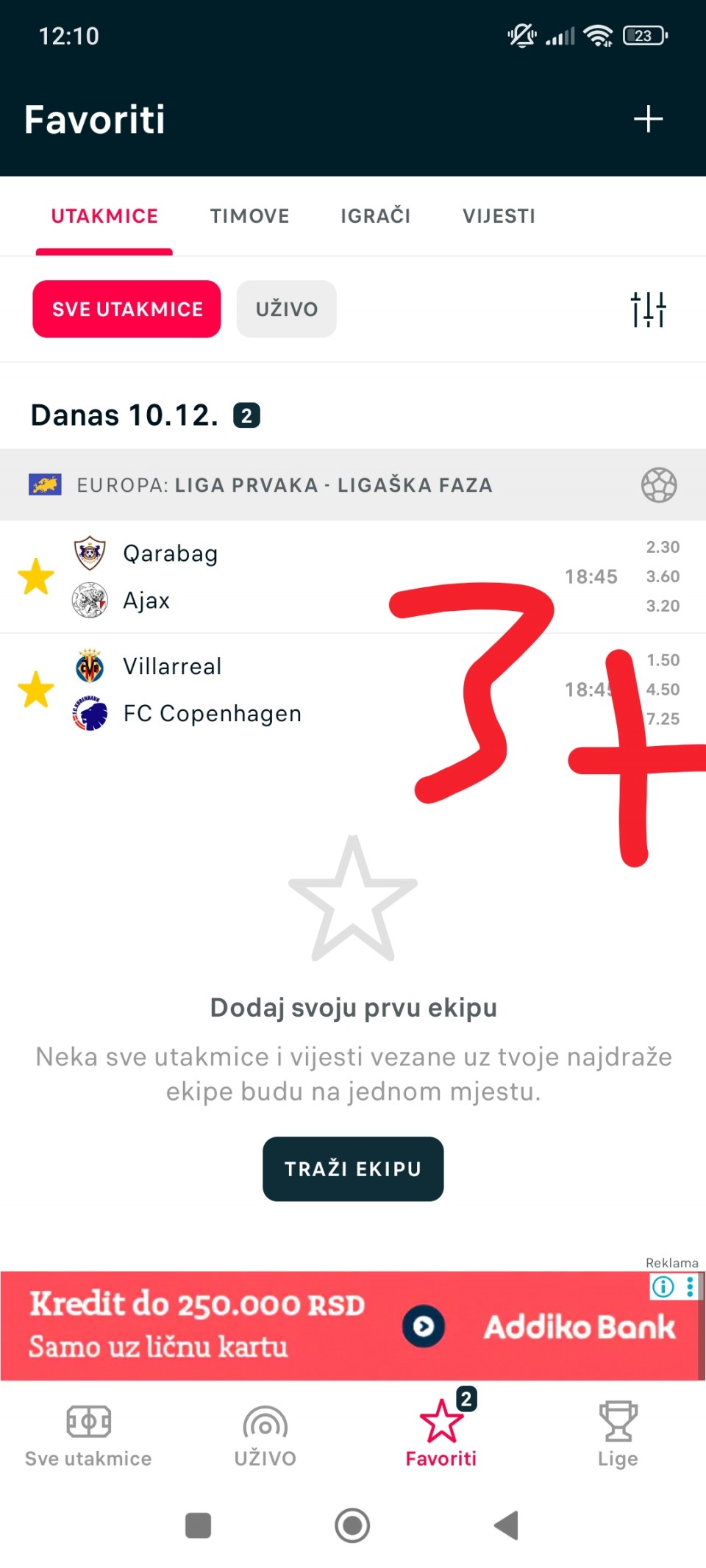Go back with the system back button
Screen dimensions: 706x1568
(507, 1525)
